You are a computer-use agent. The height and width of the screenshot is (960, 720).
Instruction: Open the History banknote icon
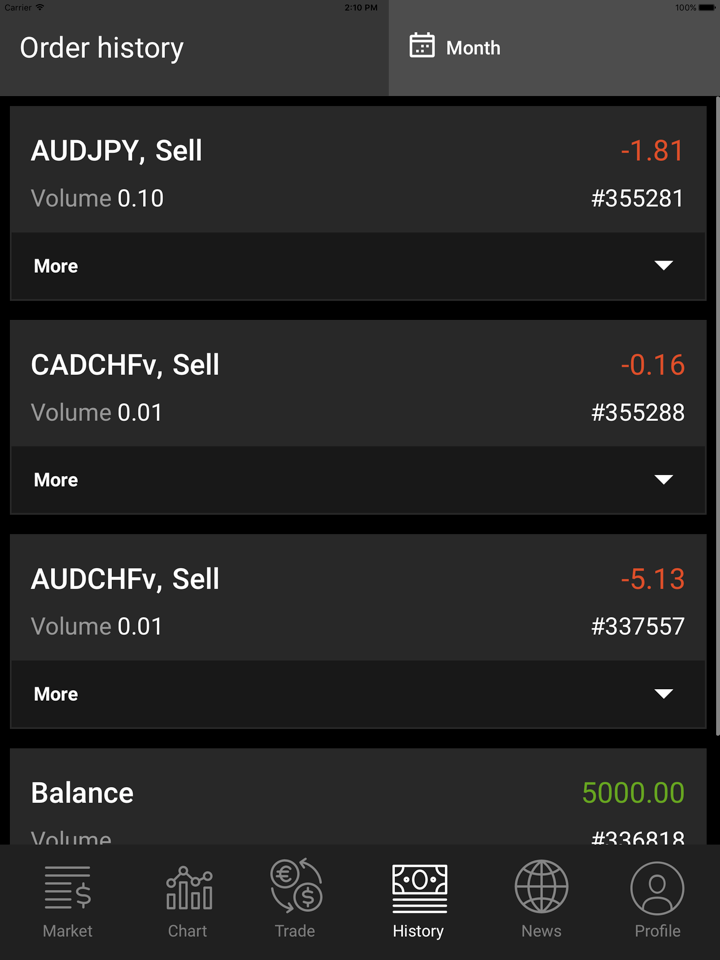[x=418, y=888]
